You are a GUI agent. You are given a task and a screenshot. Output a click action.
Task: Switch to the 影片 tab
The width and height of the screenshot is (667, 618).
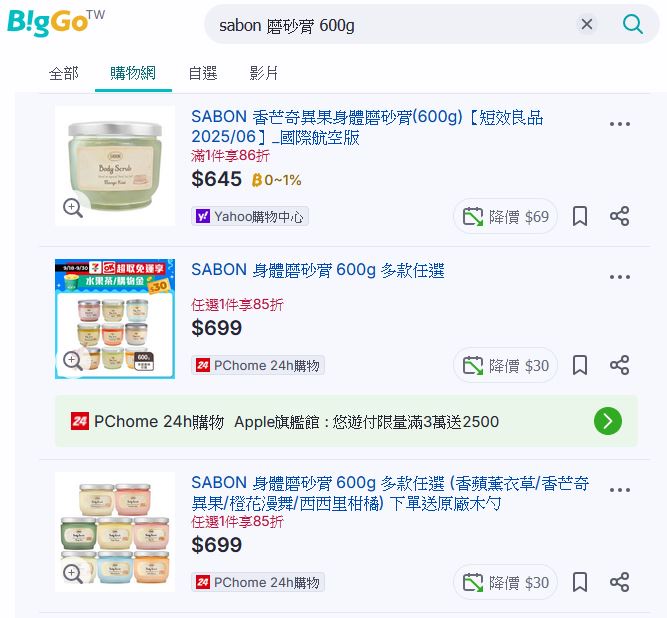264,73
